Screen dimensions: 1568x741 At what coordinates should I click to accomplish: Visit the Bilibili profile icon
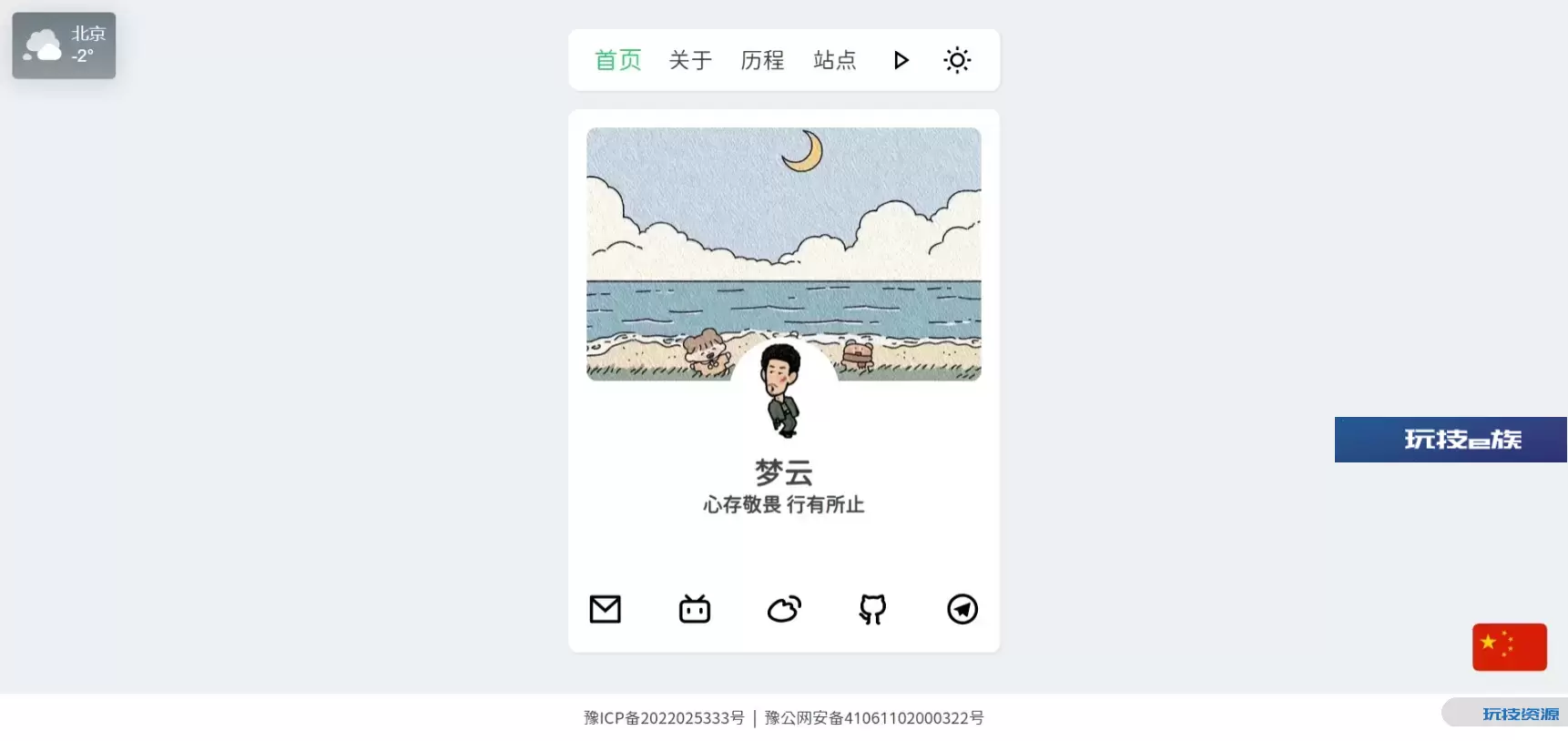coord(695,609)
